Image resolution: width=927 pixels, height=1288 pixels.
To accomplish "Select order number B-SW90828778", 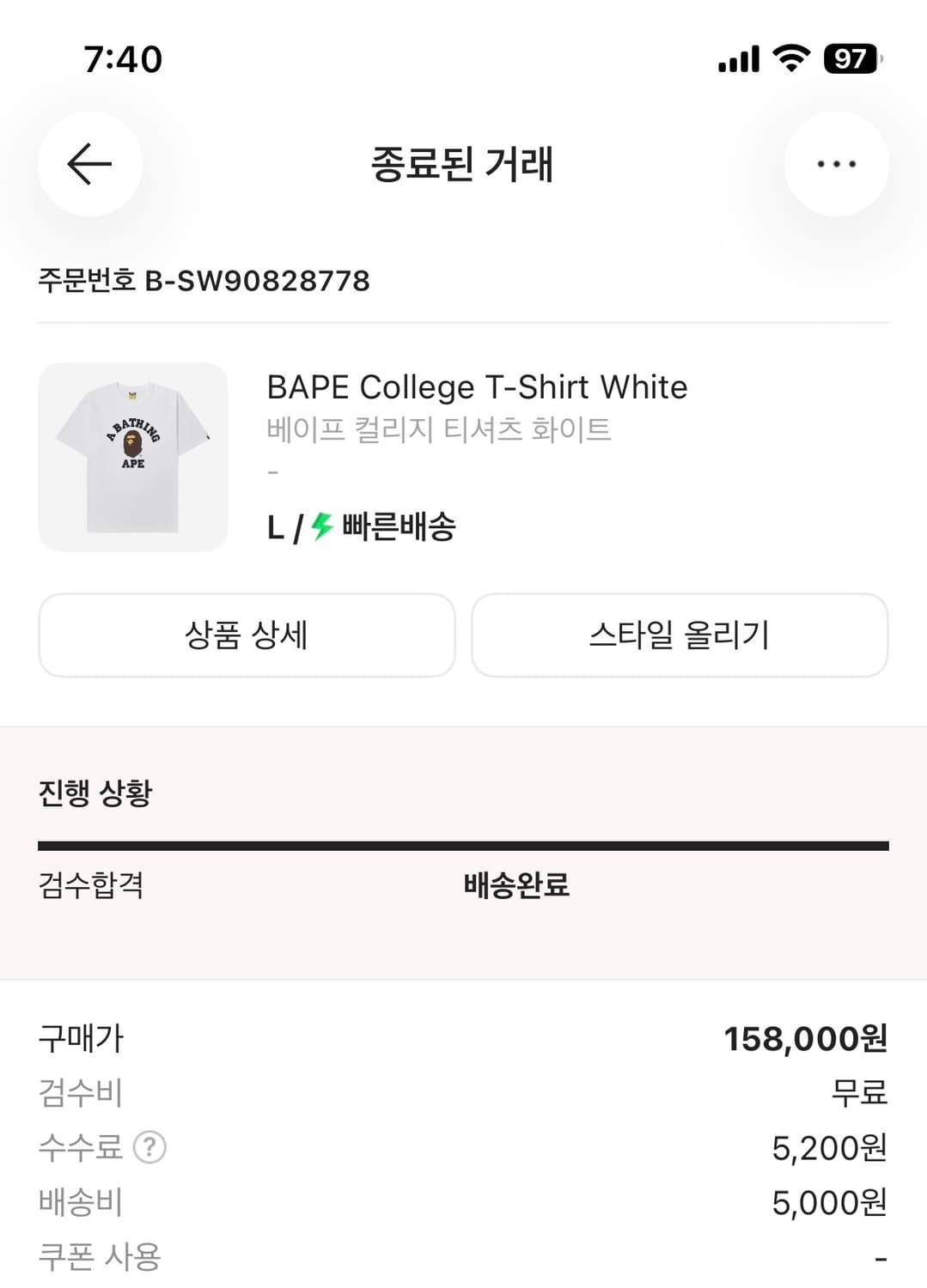I will (x=204, y=279).
